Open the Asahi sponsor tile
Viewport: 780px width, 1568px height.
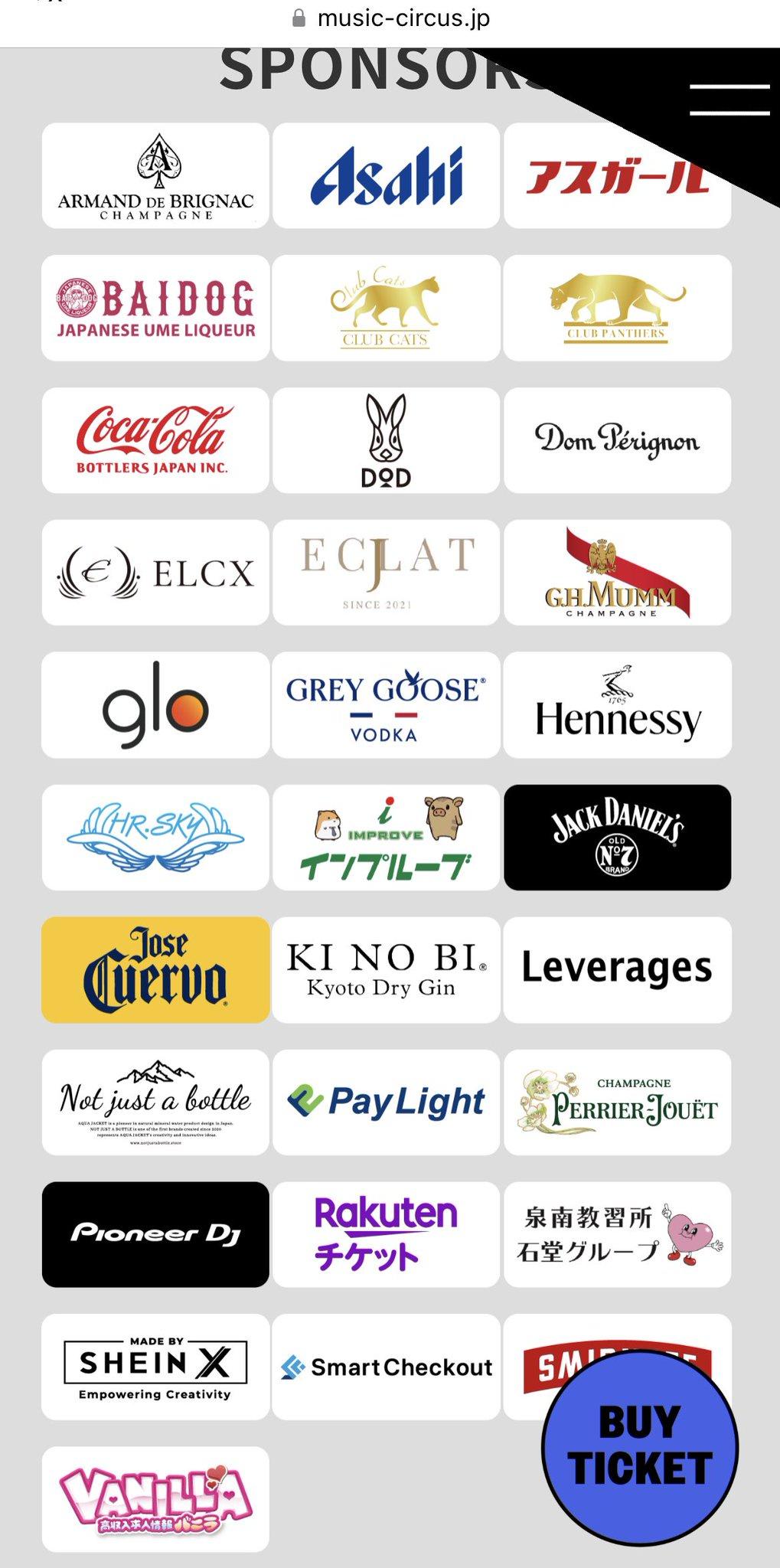tap(386, 175)
